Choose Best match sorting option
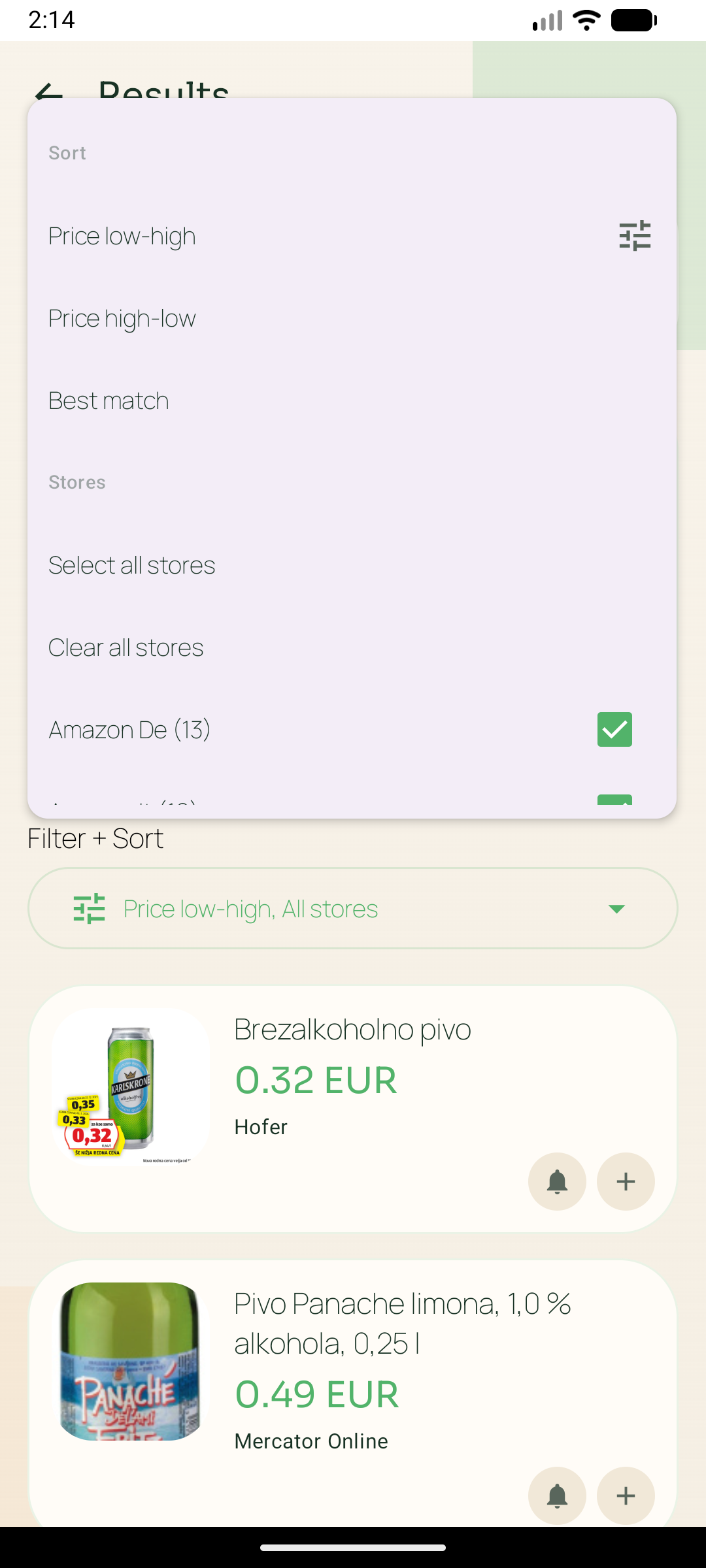Image resolution: width=706 pixels, height=1568 pixels. 109,400
